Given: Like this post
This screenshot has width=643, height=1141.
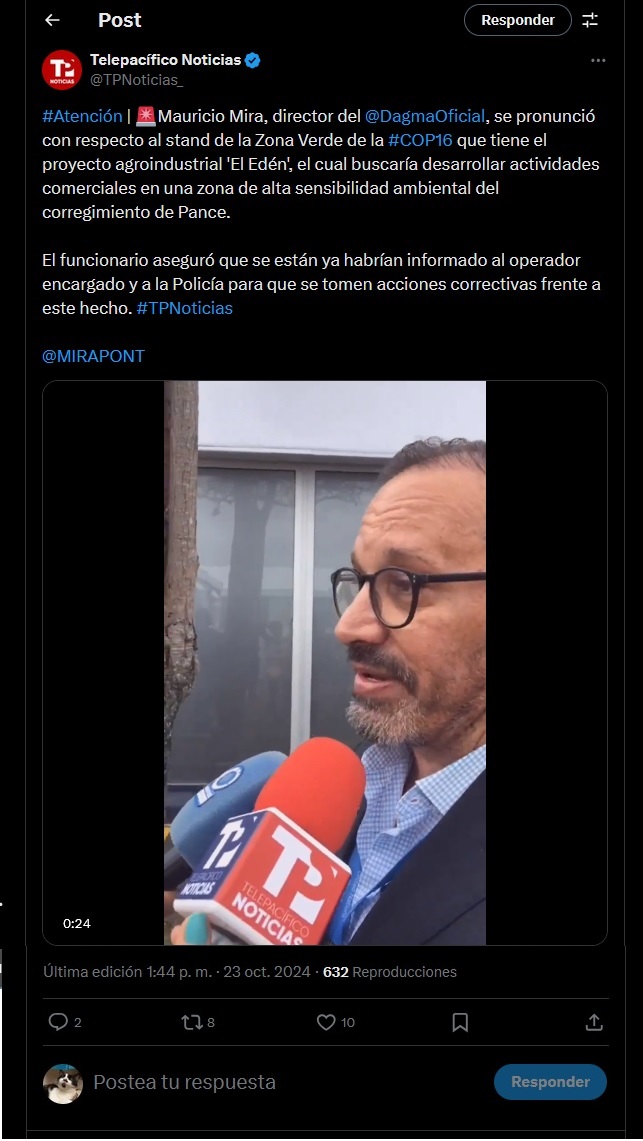Looking at the screenshot, I should [x=335, y=1022].
